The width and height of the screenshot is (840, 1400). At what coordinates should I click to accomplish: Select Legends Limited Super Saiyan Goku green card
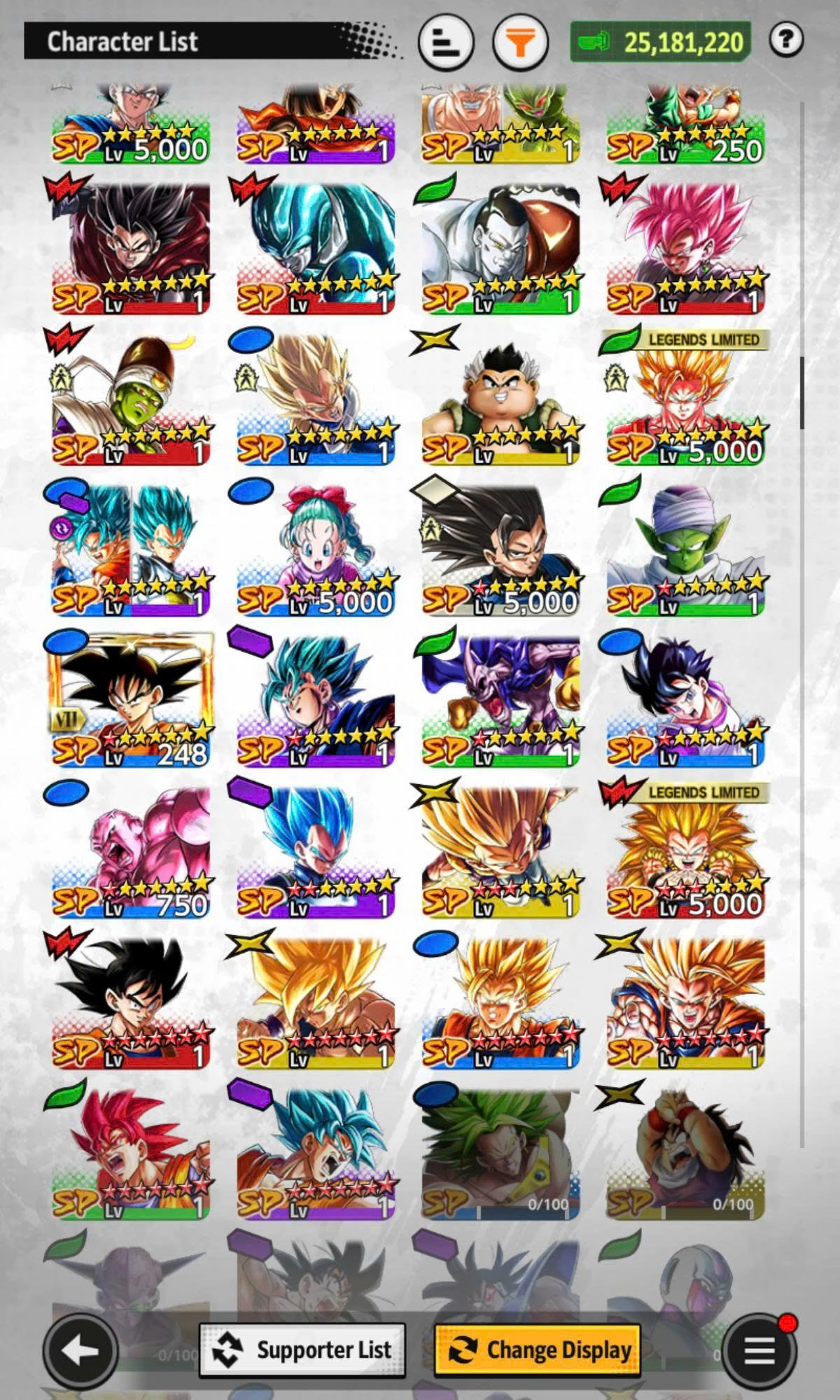coord(685,399)
